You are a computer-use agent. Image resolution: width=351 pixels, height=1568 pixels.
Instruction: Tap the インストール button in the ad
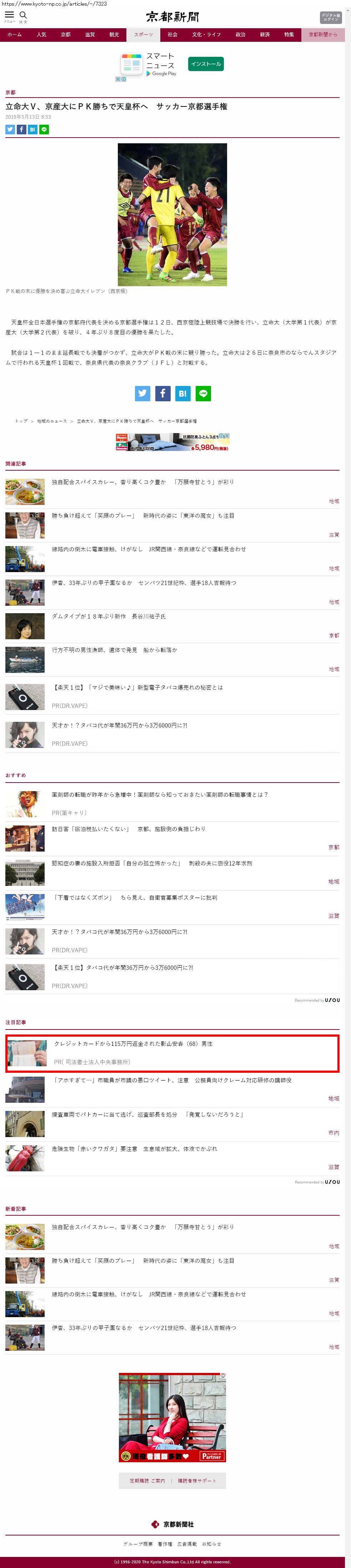point(206,64)
